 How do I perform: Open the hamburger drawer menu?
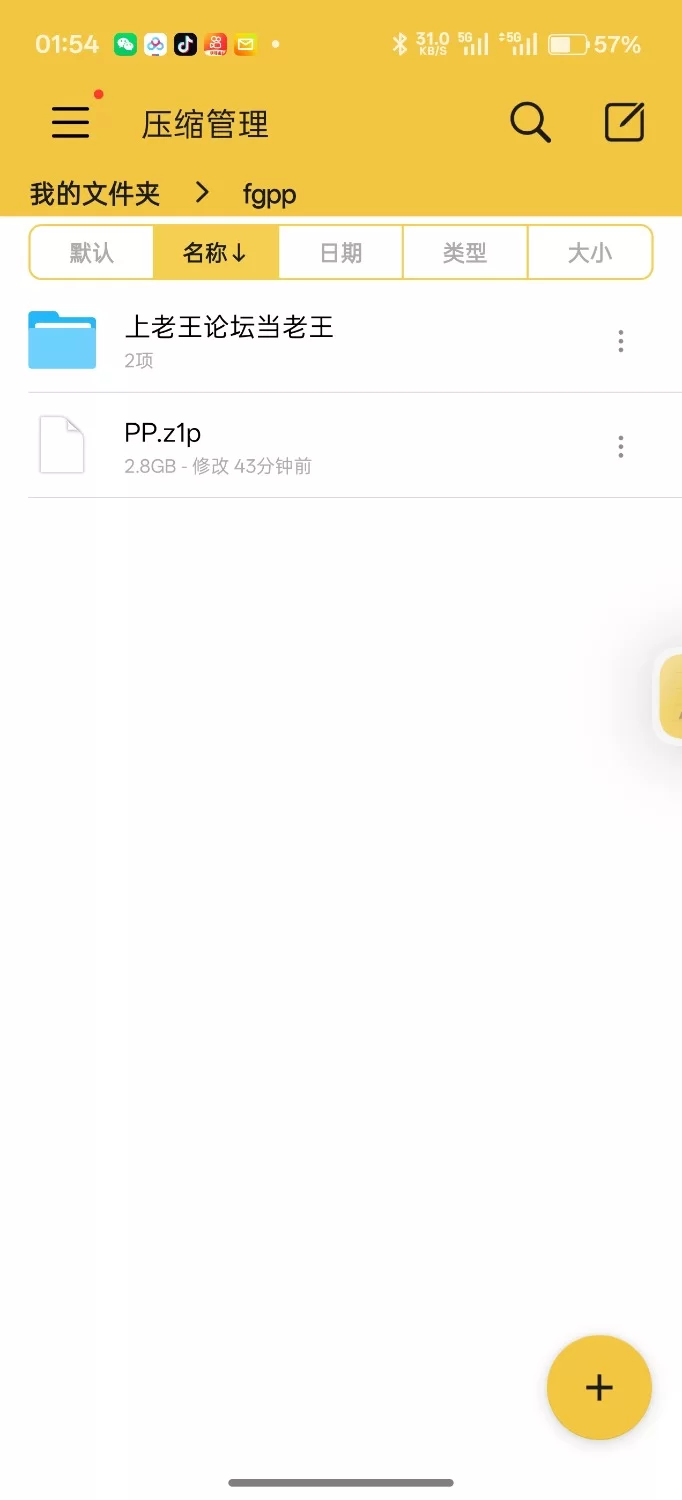coord(71,122)
